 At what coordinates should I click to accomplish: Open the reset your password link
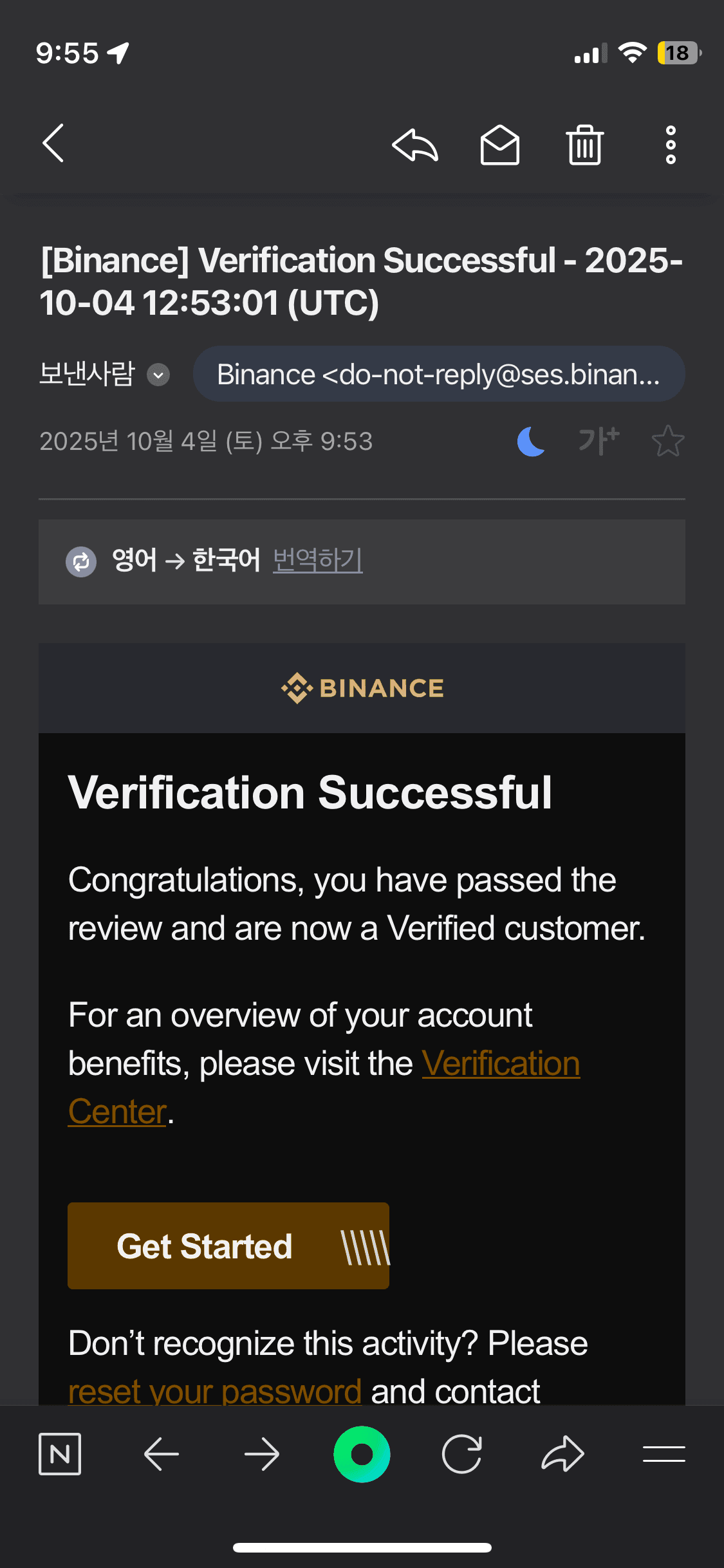click(x=215, y=1390)
